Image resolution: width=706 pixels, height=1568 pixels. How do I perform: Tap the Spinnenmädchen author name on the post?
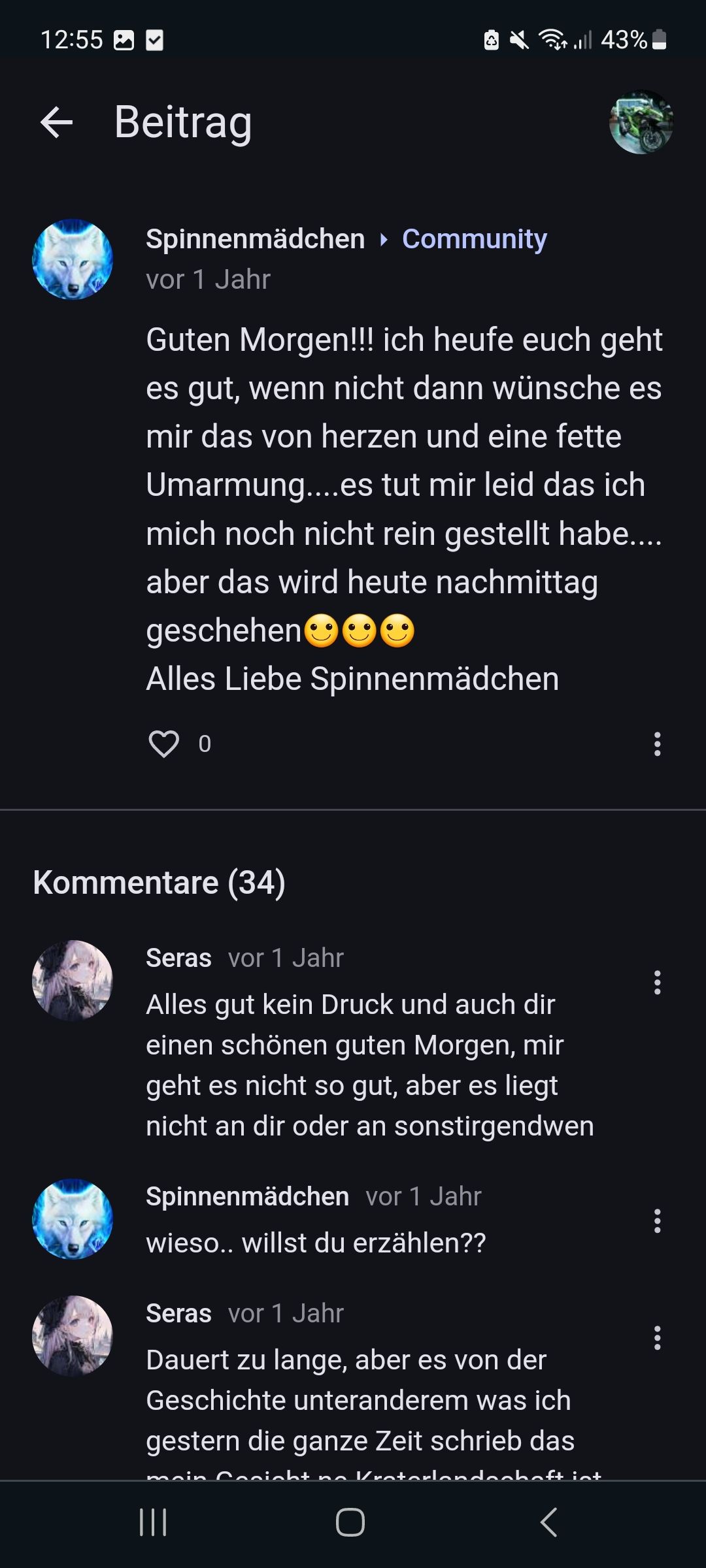pos(255,239)
